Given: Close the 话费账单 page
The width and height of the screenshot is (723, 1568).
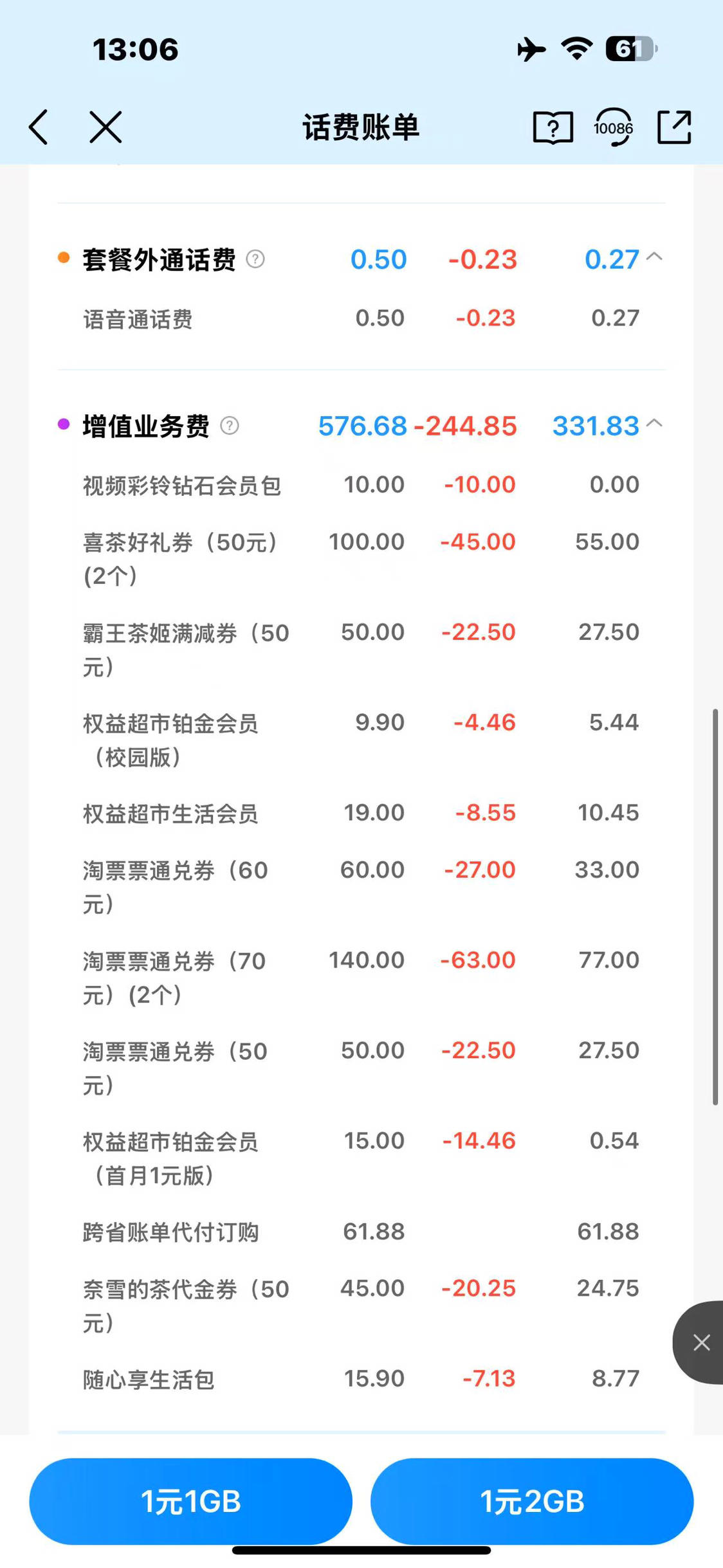Looking at the screenshot, I should (x=105, y=127).
